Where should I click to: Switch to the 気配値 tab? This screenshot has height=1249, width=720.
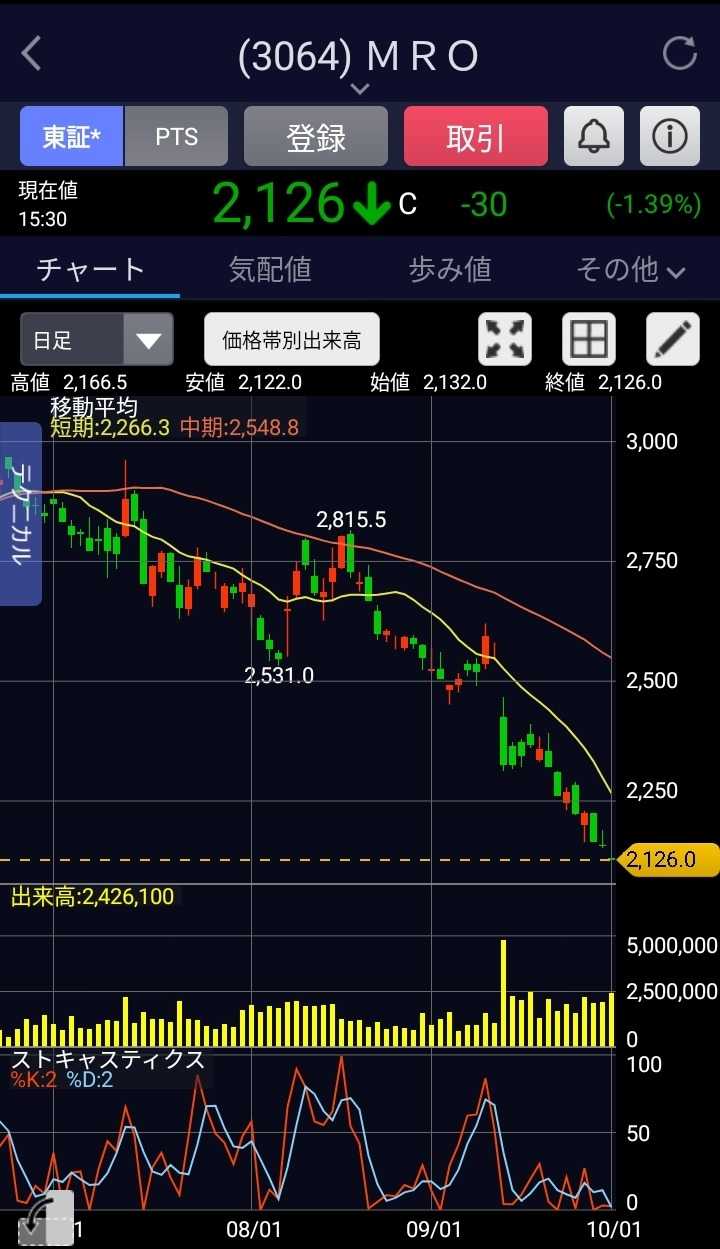tap(270, 269)
